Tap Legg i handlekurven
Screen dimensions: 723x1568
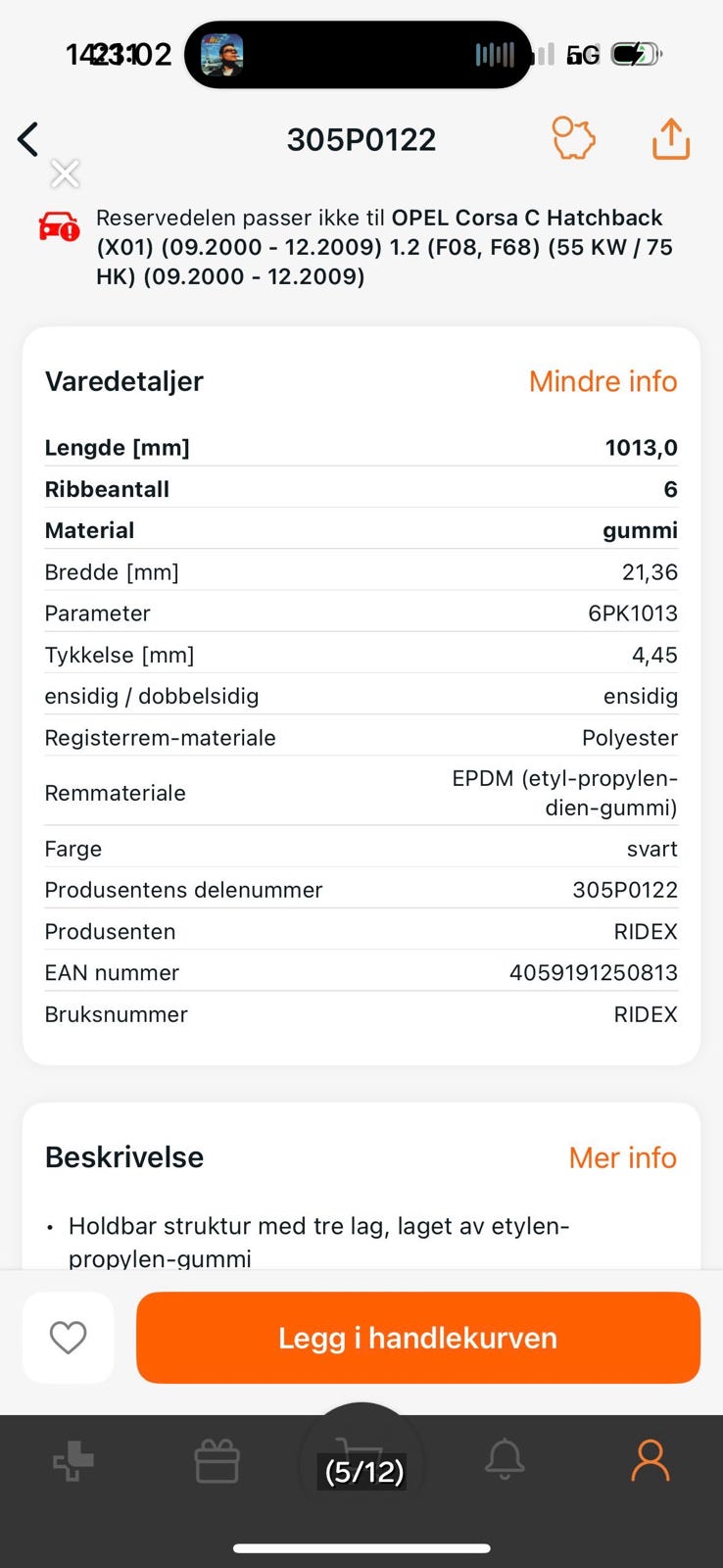[x=418, y=1338]
